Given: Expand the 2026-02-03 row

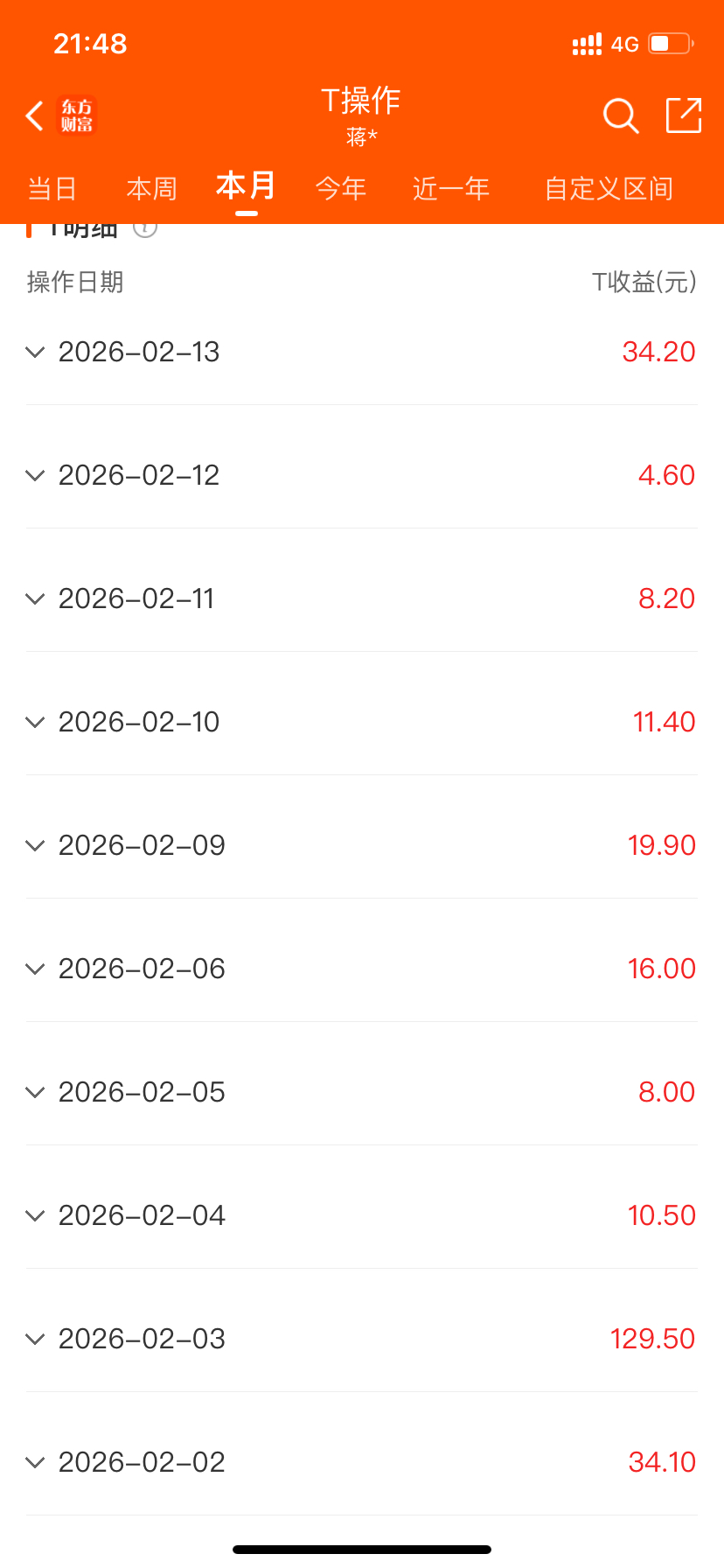Looking at the screenshot, I should [35, 1339].
